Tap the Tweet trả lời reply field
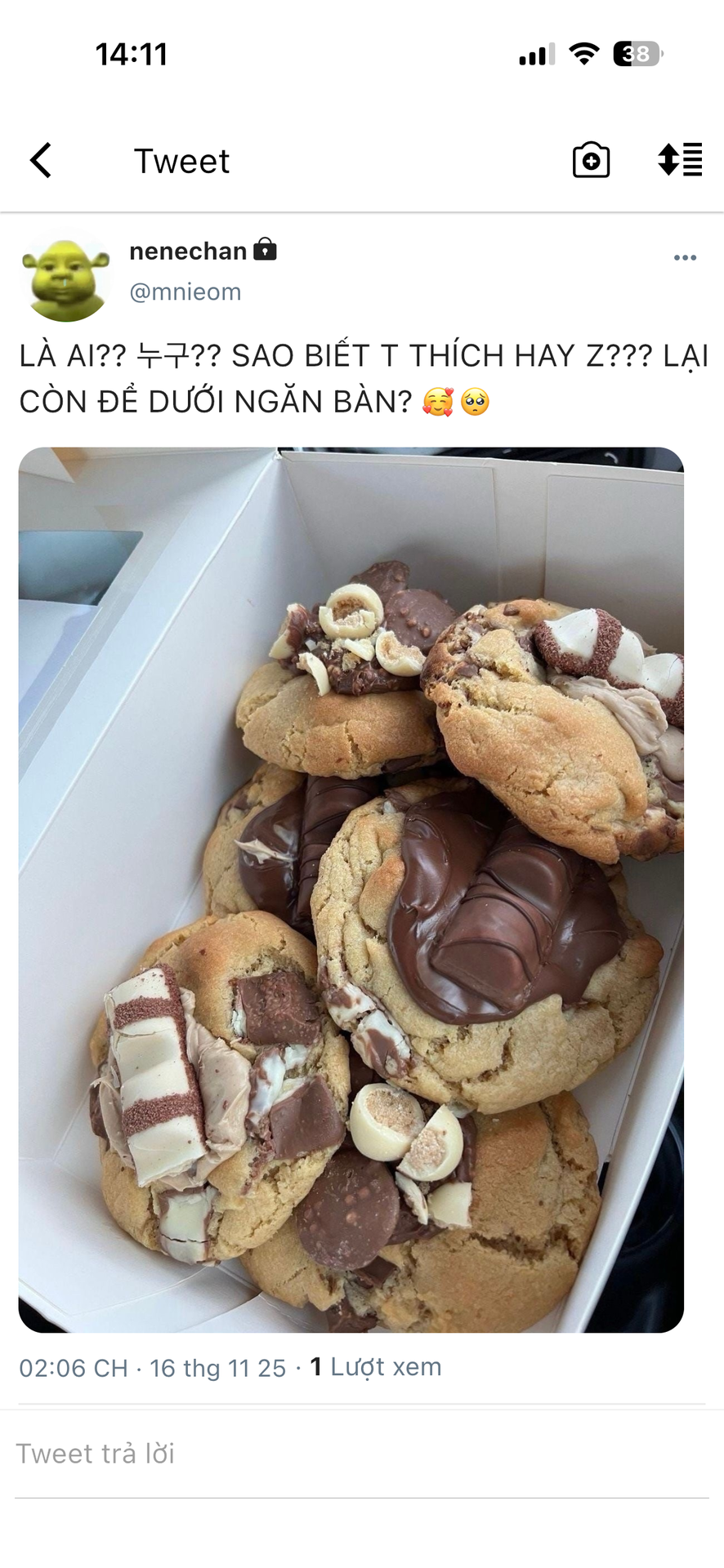Screen dimensions: 724x1568 [x=360, y=1454]
